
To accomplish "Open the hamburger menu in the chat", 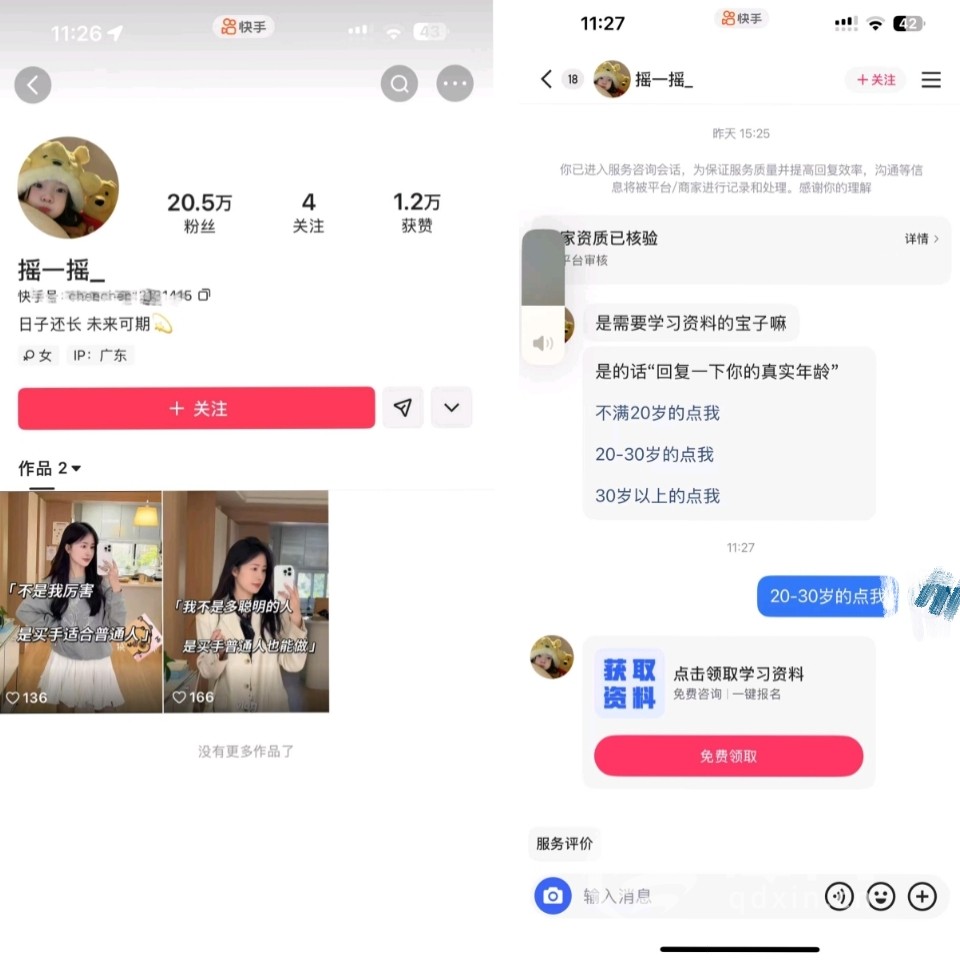I will pyautogui.click(x=931, y=80).
